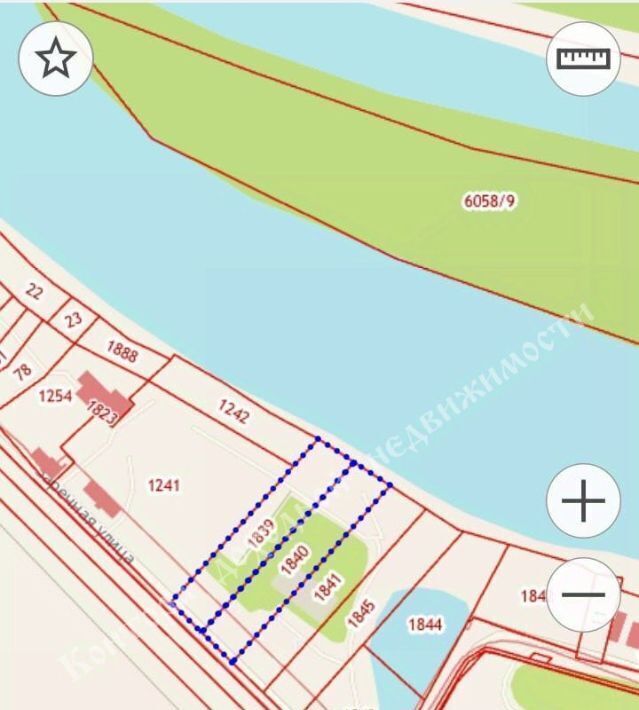The image size is (639, 710).
Task: Zoom in on the map
Action: click(x=584, y=501)
